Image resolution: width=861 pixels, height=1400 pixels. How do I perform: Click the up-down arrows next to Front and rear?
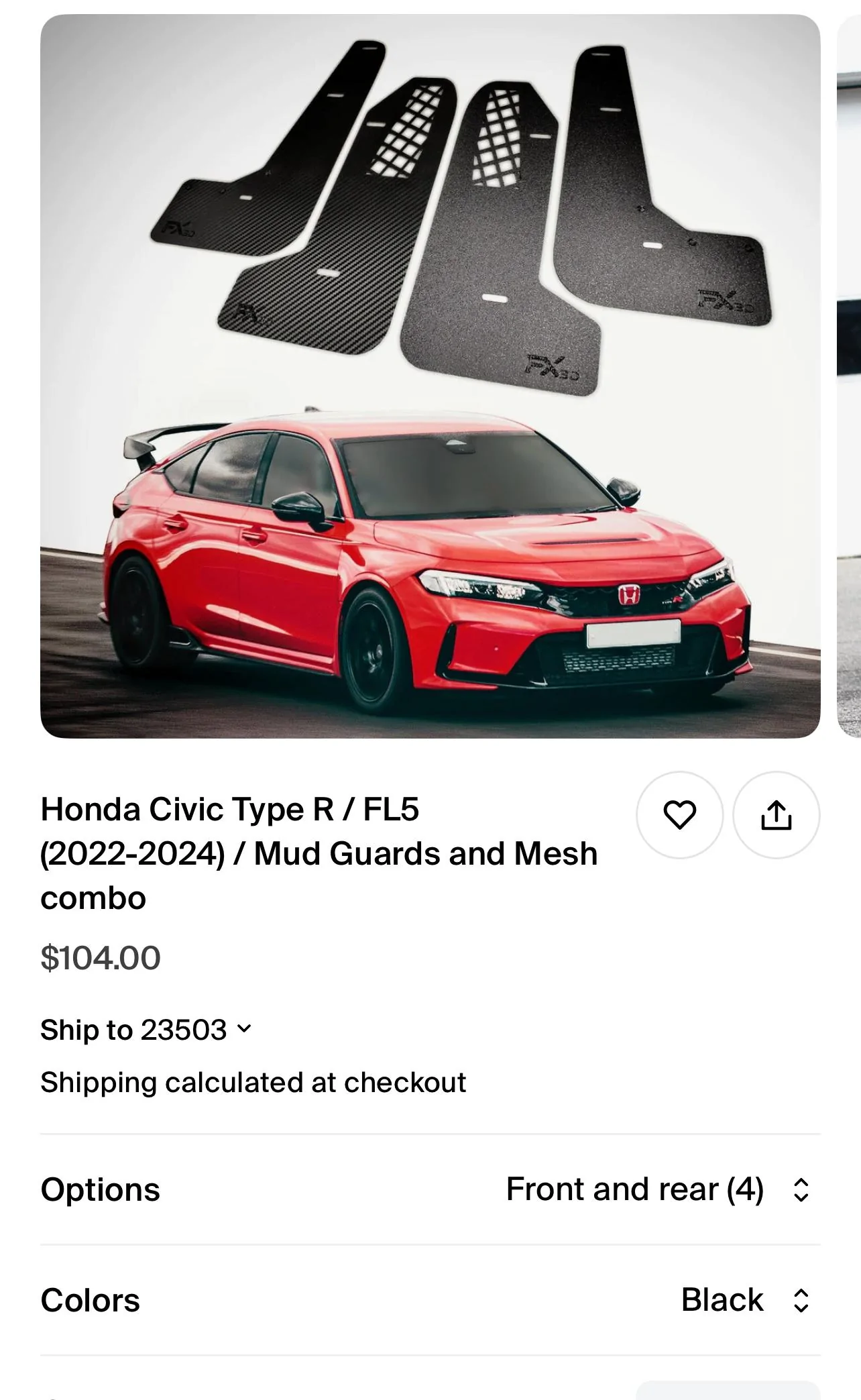pos(802,1189)
